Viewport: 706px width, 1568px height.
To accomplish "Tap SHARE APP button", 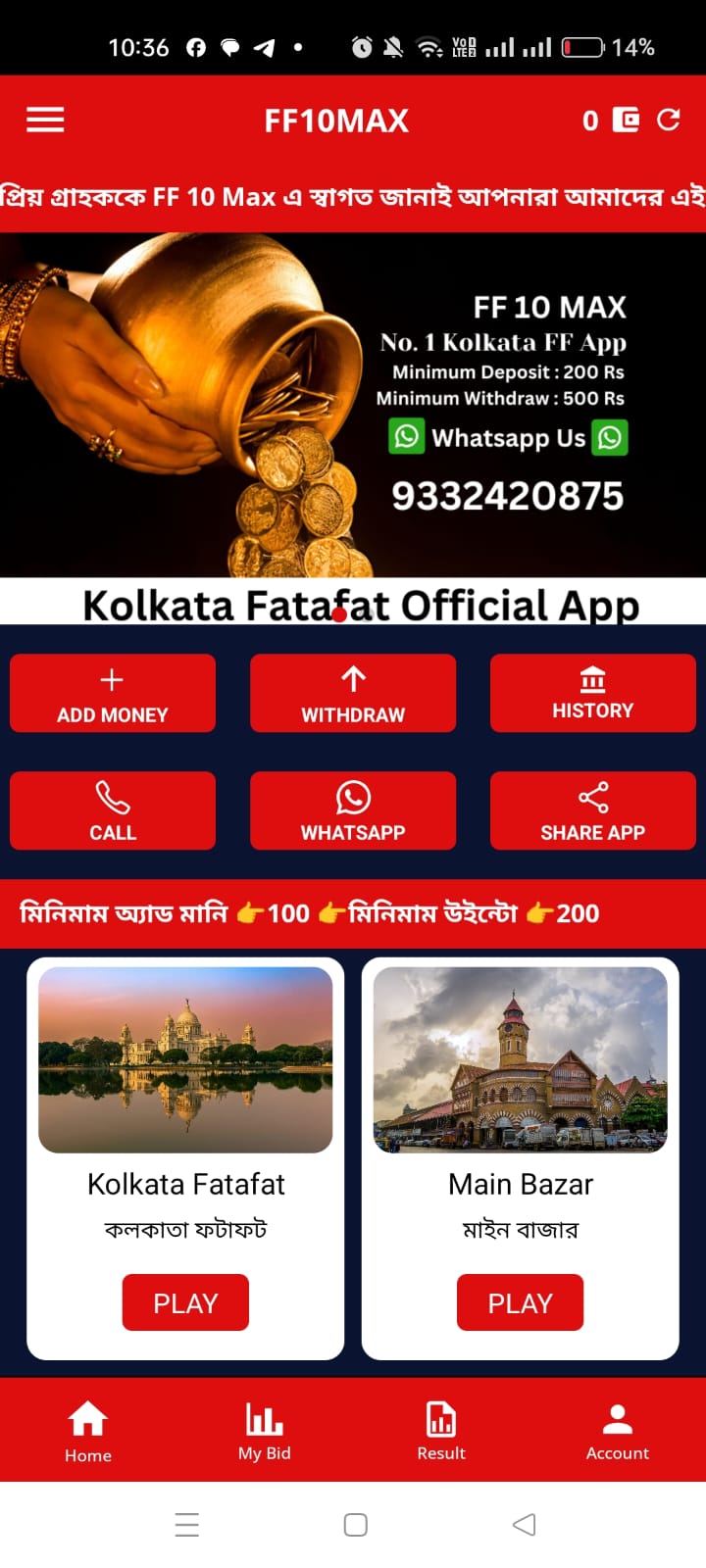I will [592, 811].
